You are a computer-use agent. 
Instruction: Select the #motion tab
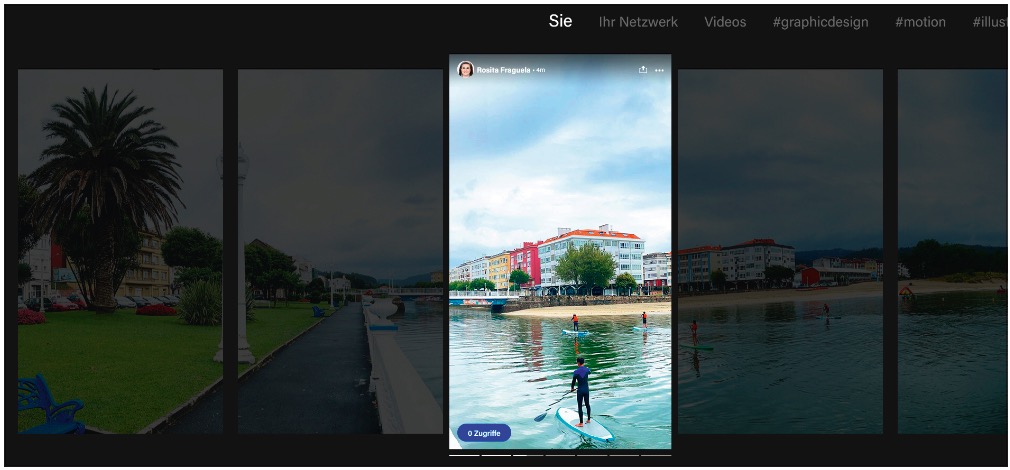point(920,22)
